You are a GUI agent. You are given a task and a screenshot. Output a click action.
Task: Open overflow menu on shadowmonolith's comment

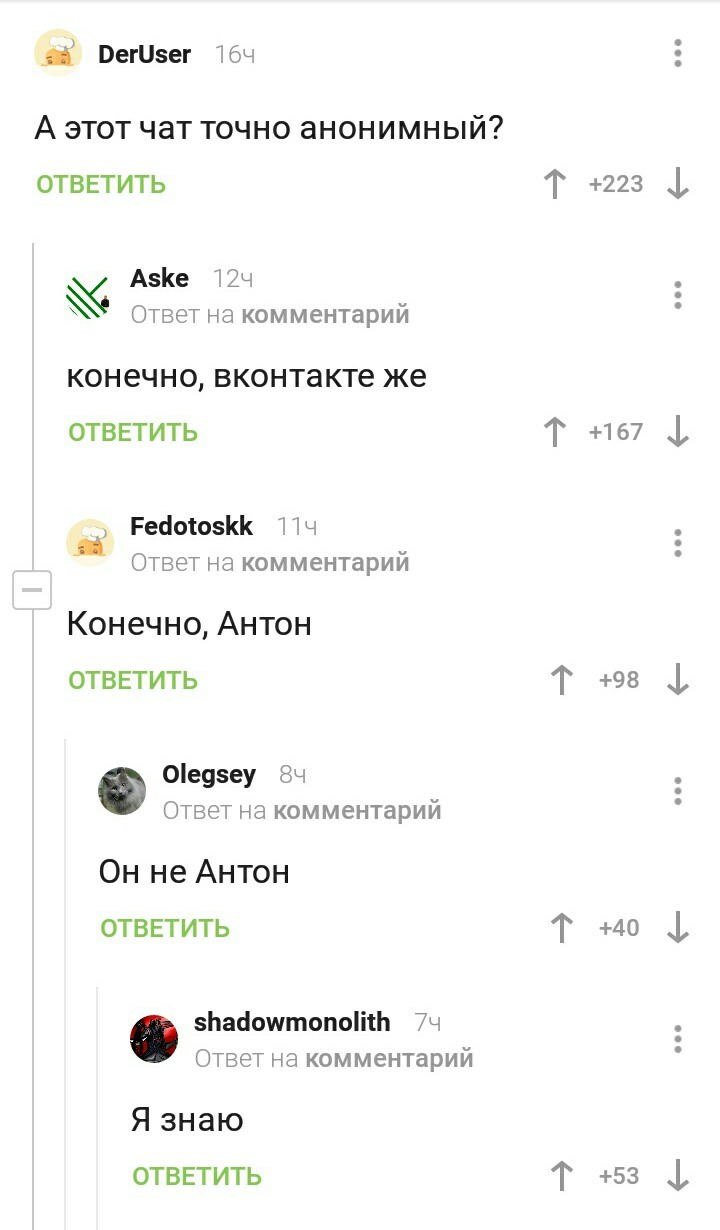678,1039
